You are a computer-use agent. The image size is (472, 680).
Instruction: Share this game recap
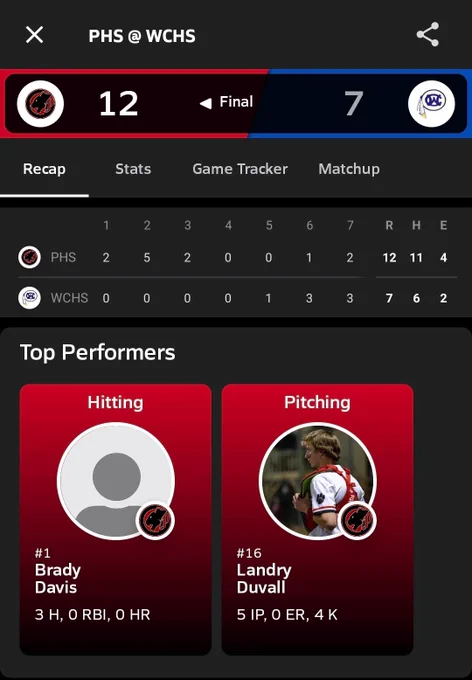click(x=428, y=35)
